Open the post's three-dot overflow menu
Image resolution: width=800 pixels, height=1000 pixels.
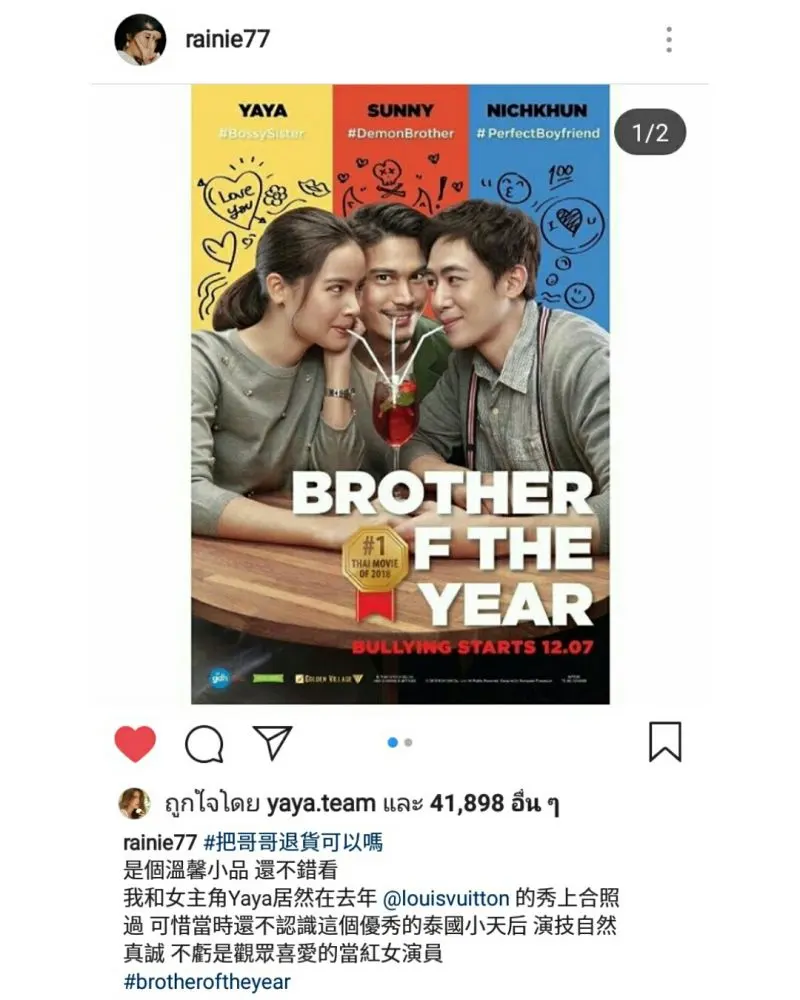point(668,40)
